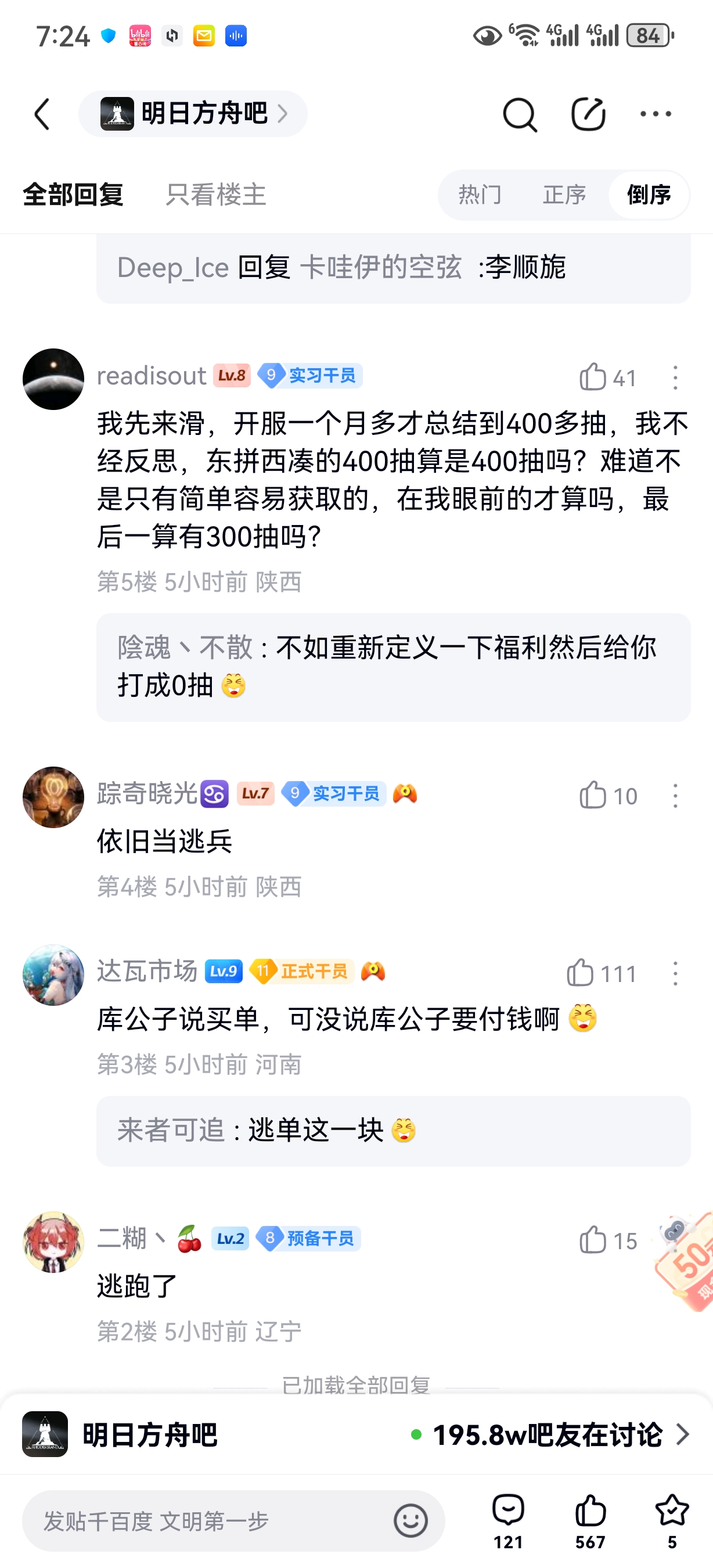Screen dimensions: 713x1568
Task: Select 全部回复 tab
Action: 73,195
